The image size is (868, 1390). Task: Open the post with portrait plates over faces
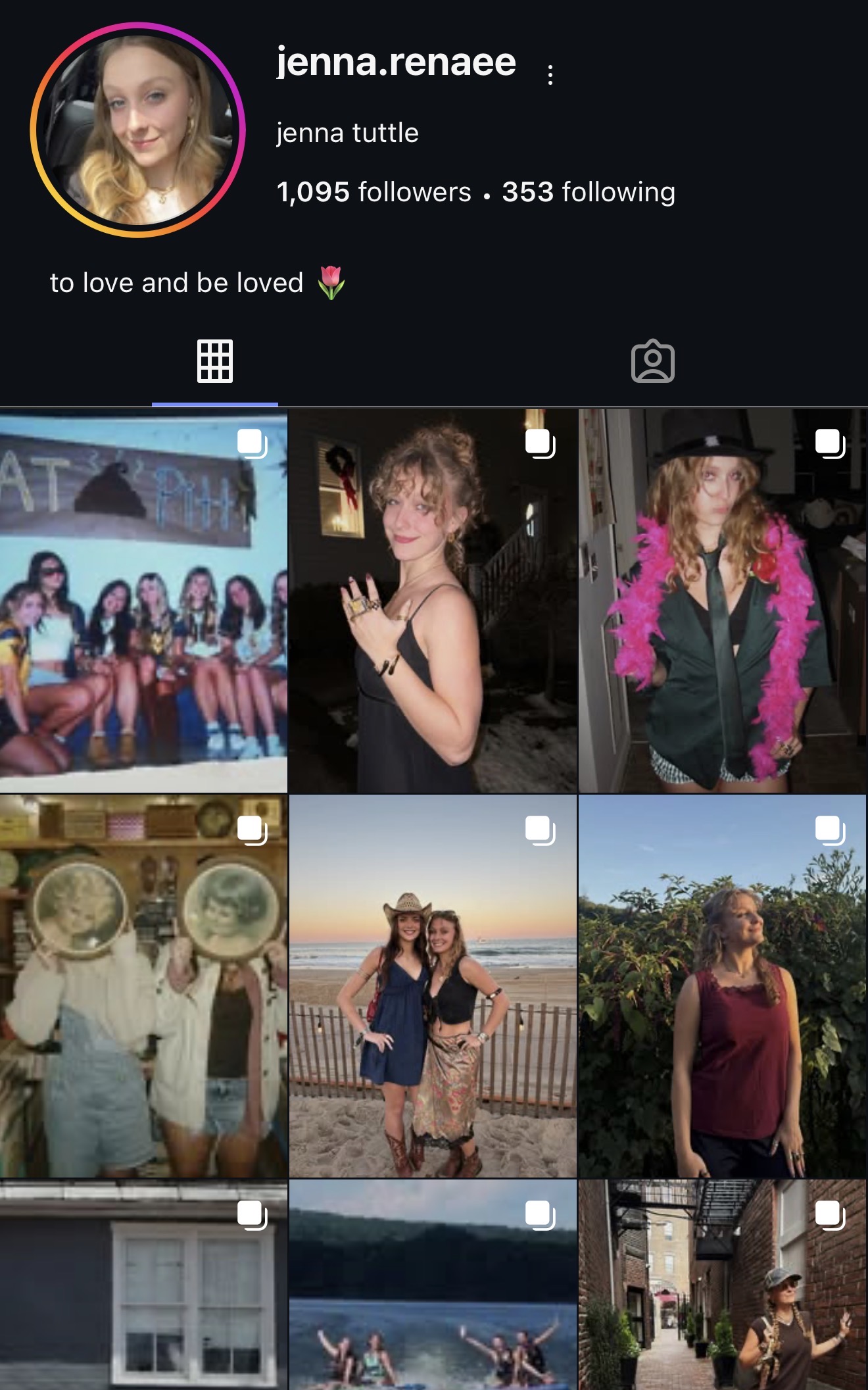tap(143, 985)
